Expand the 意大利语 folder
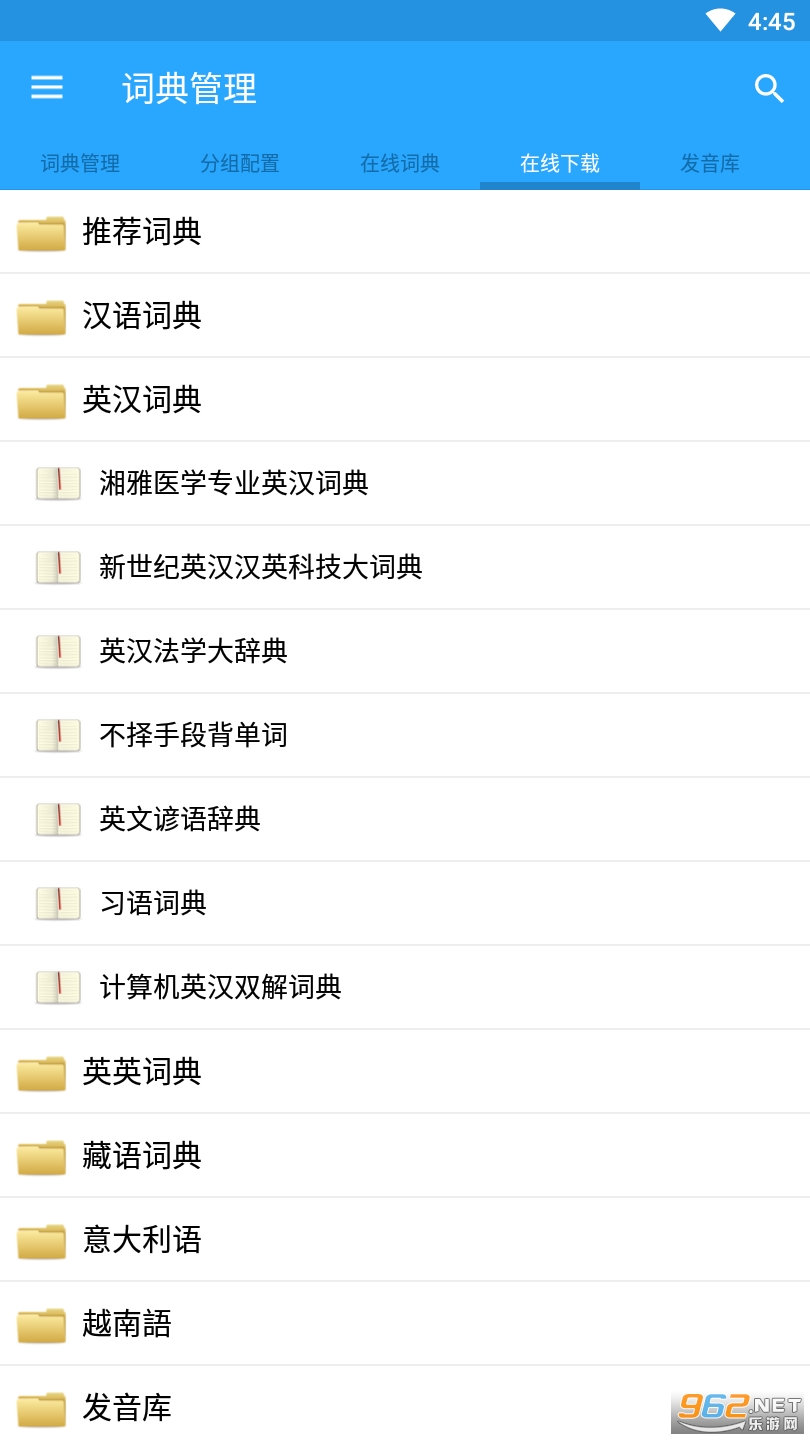 pos(142,1240)
